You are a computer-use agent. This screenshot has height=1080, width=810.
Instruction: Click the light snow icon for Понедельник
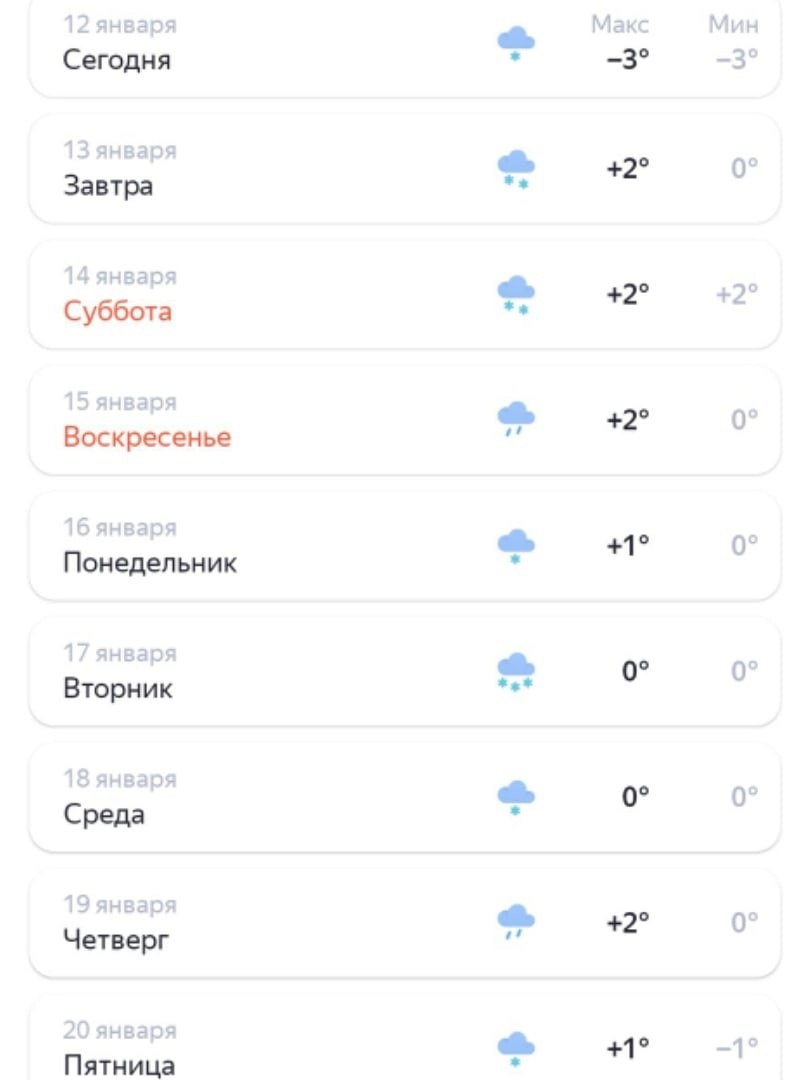point(514,545)
